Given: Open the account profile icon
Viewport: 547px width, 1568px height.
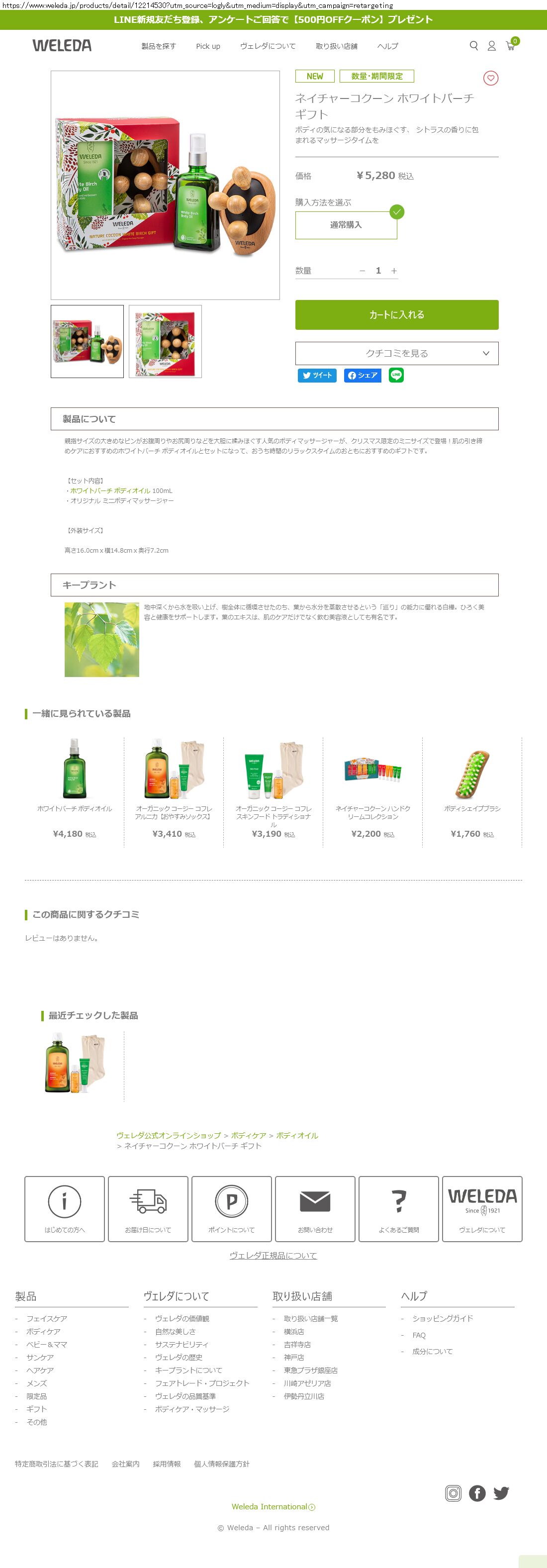Looking at the screenshot, I should click(x=492, y=46).
